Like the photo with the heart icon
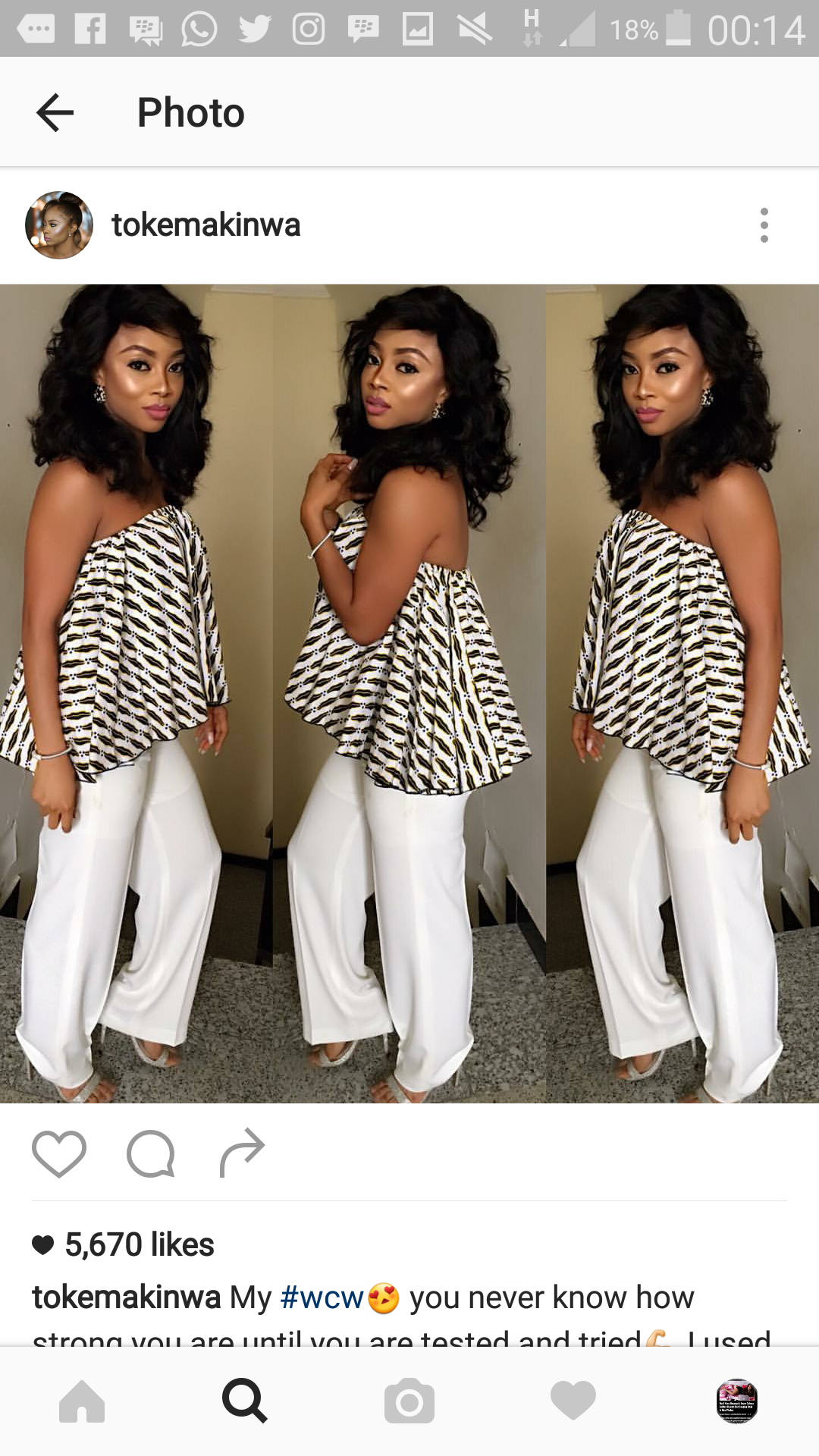Image resolution: width=819 pixels, height=1456 pixels. coord(59,1153)
